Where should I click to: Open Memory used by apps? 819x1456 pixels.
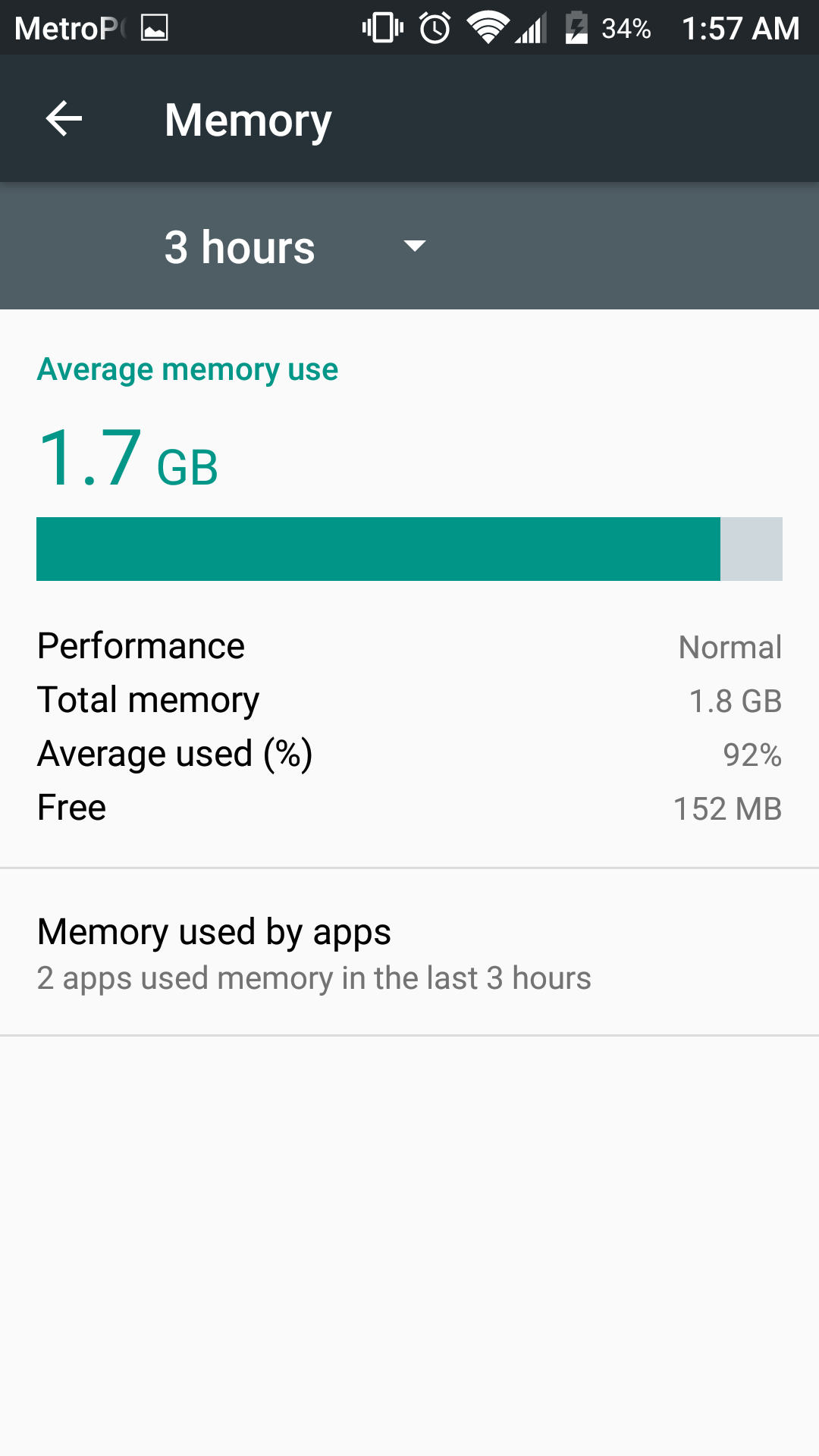pyautogui.click(x=409, y=953)
